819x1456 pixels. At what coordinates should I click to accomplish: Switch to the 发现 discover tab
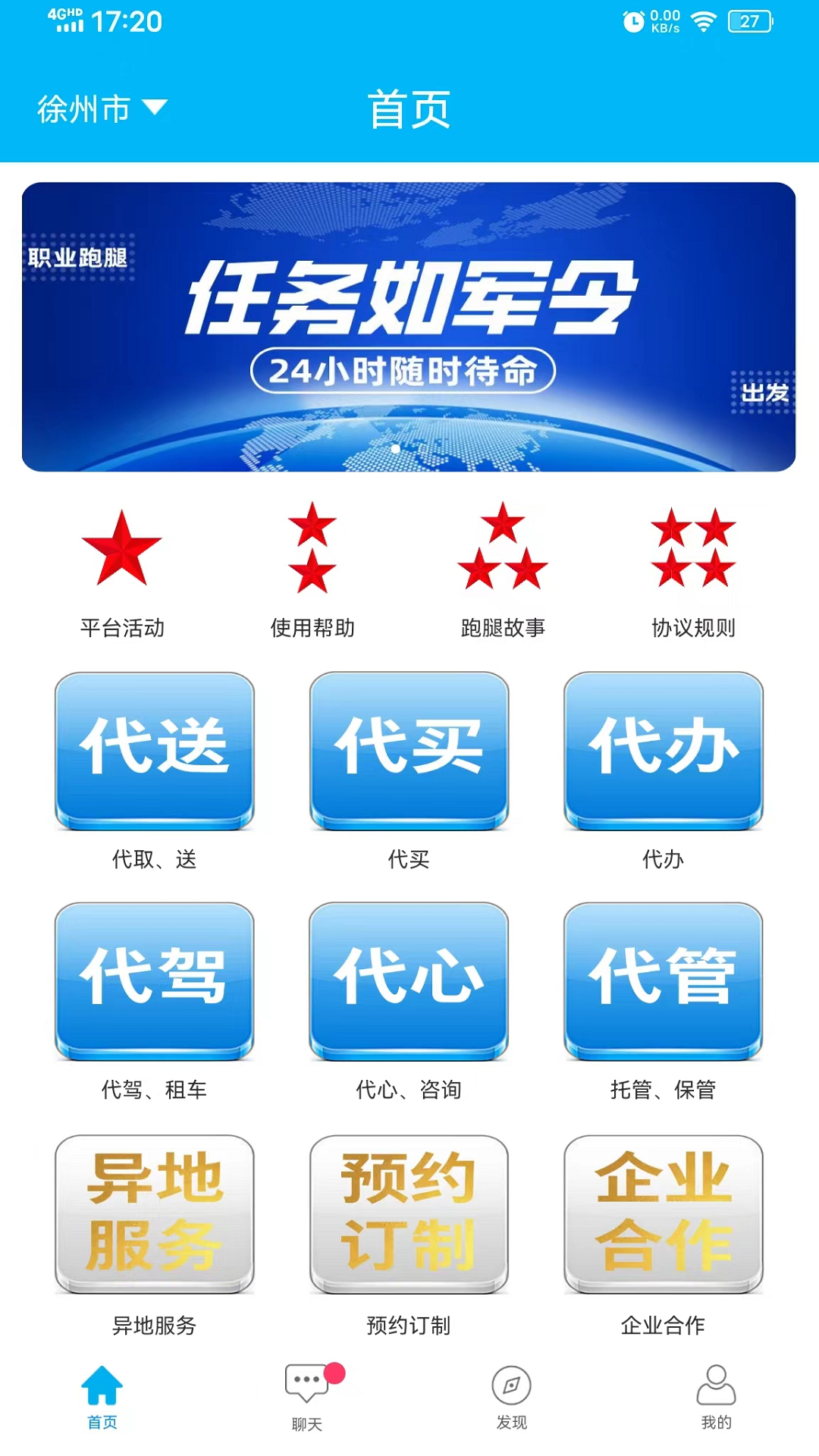pyautogui.click(x=512, y=1398)
